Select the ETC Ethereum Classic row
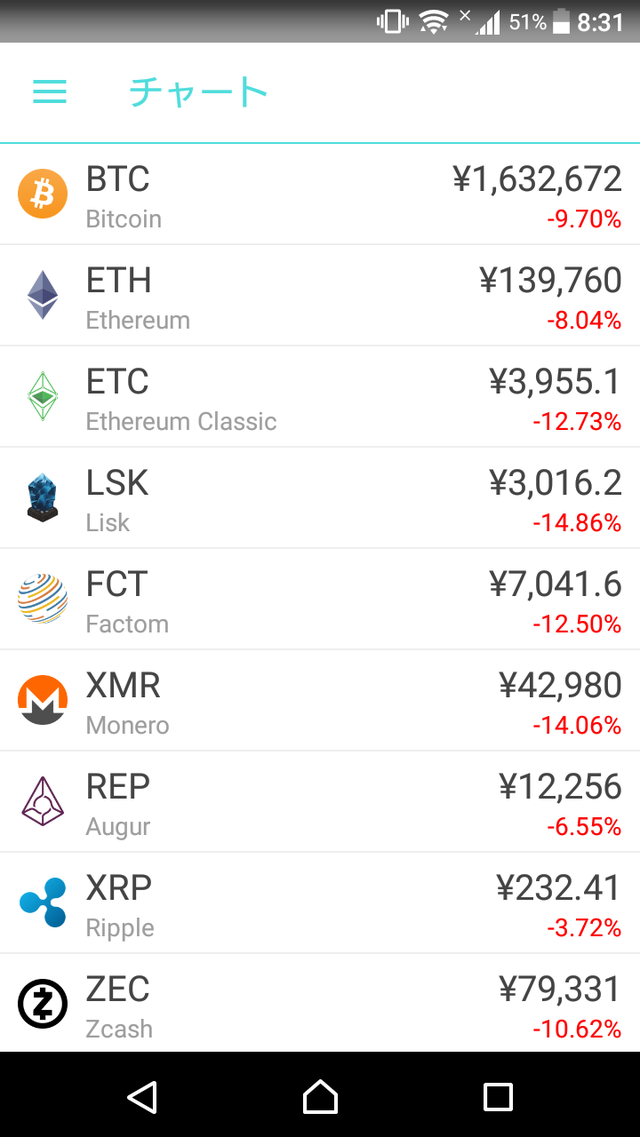640x1137 pixels. pyautogui.click(x=320, y=397)
